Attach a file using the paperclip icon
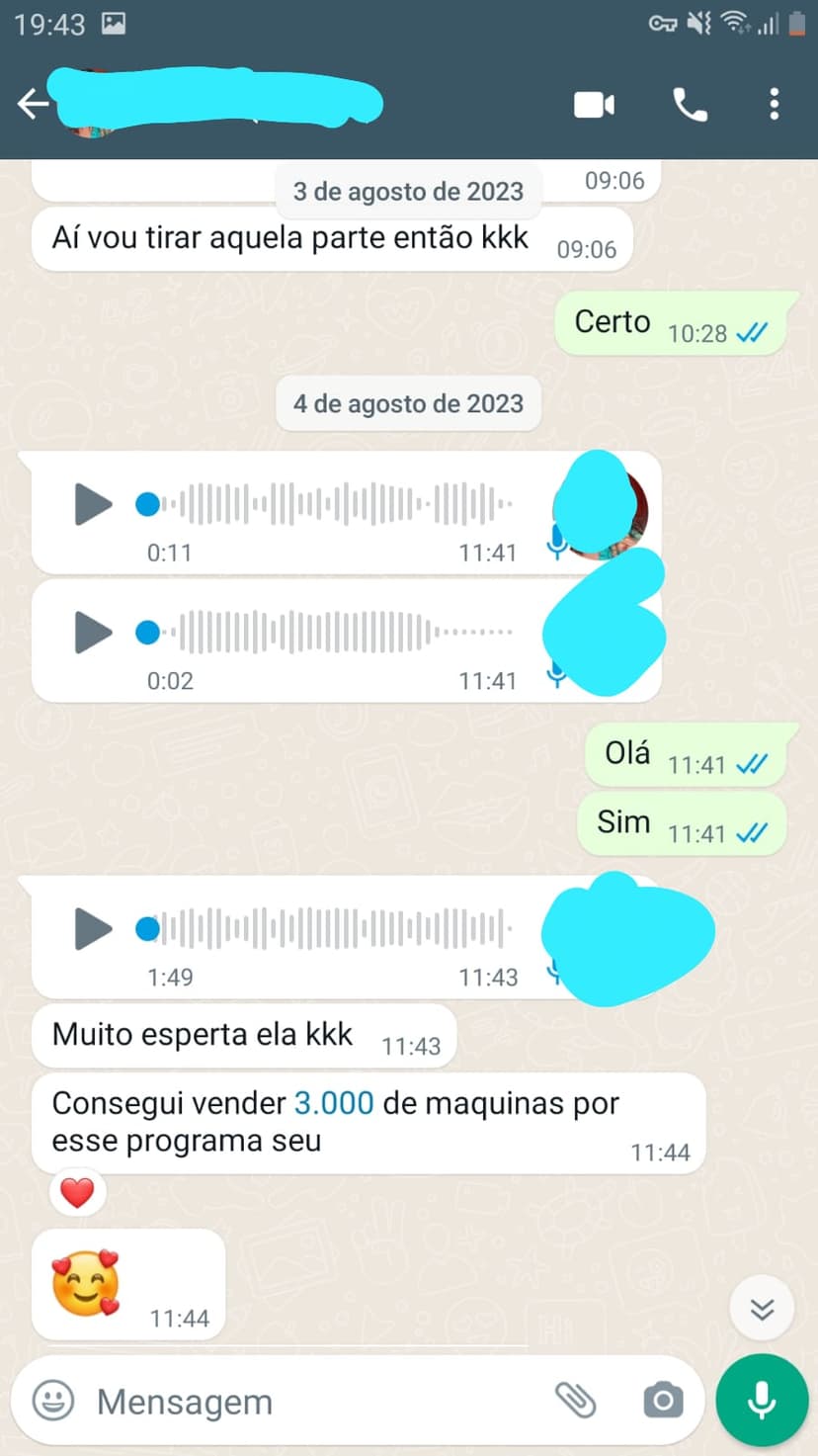 (573, 1400)
